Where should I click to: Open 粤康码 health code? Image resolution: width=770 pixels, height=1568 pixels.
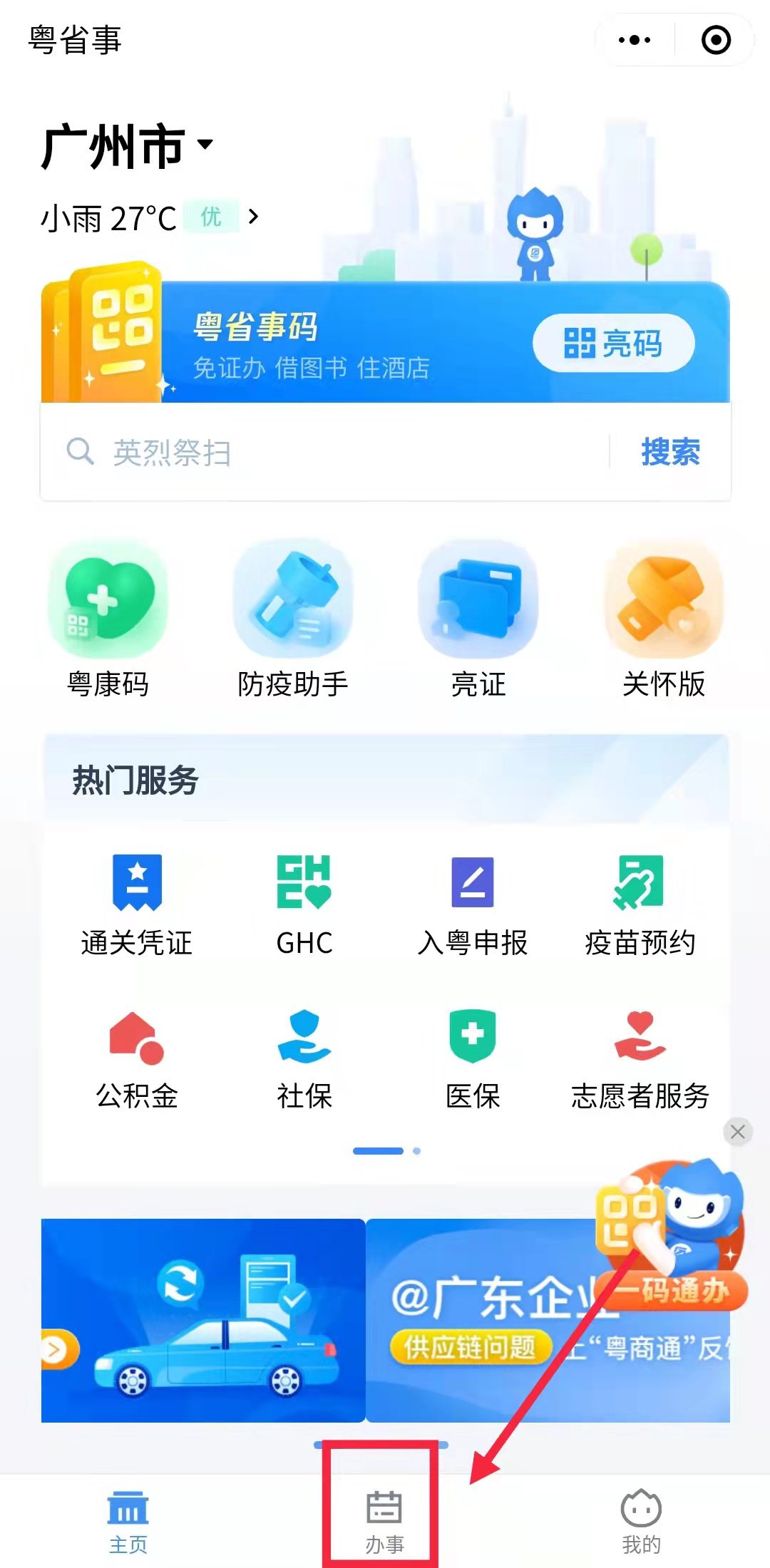point(108,621)
